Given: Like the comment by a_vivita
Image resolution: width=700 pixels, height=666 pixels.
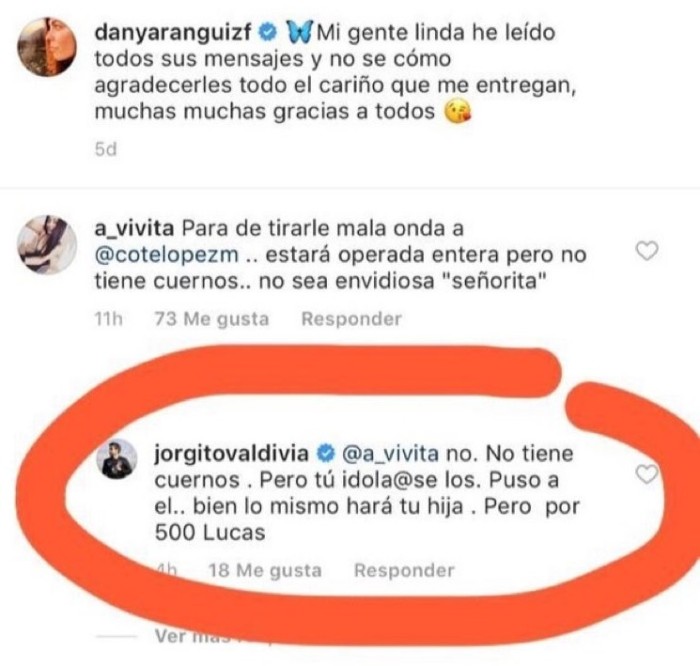Looking at the screenshot, I should pos(648,252).
